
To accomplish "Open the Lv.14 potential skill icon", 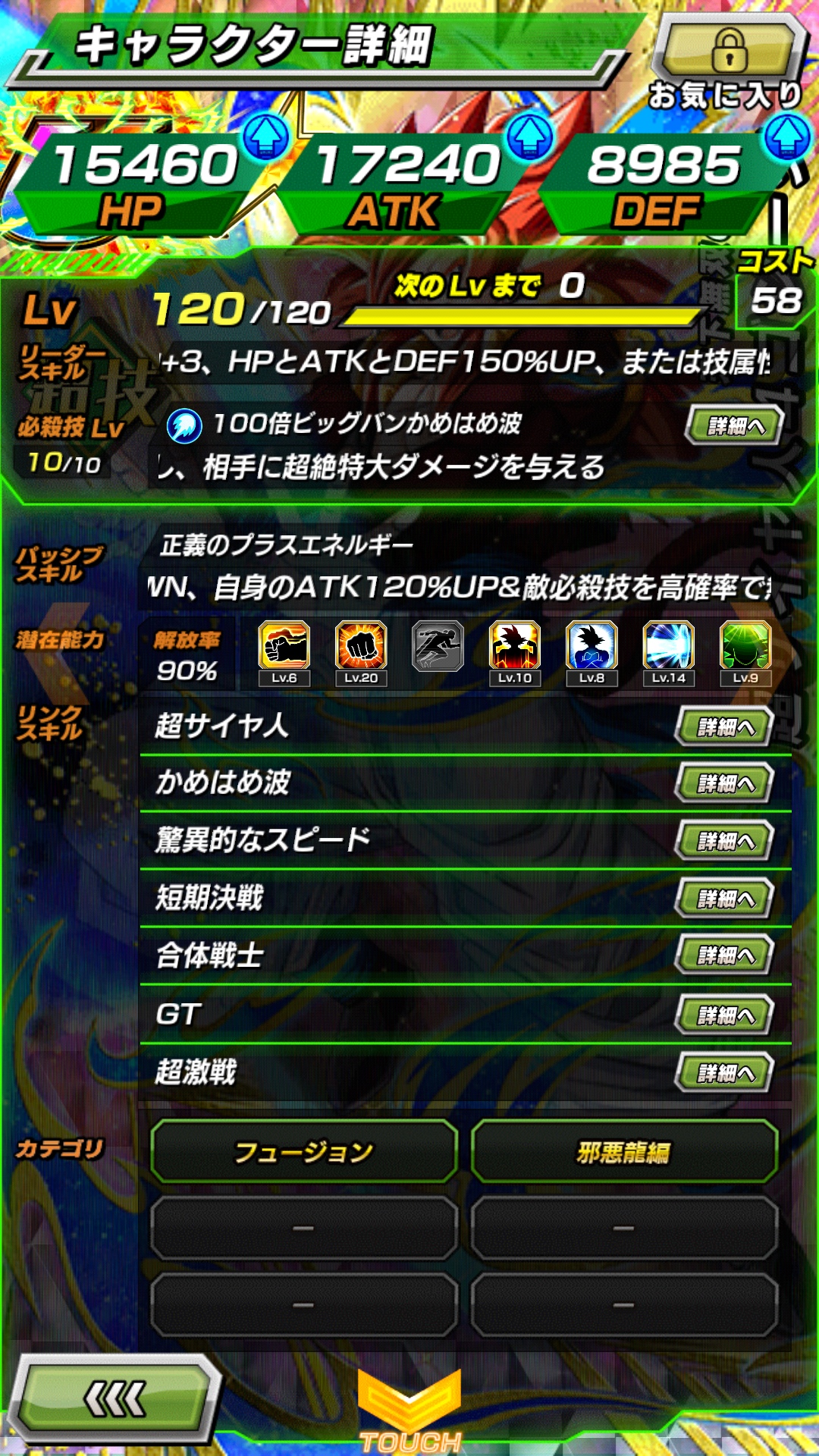I will pyautogui.click(x=668, y=652).
